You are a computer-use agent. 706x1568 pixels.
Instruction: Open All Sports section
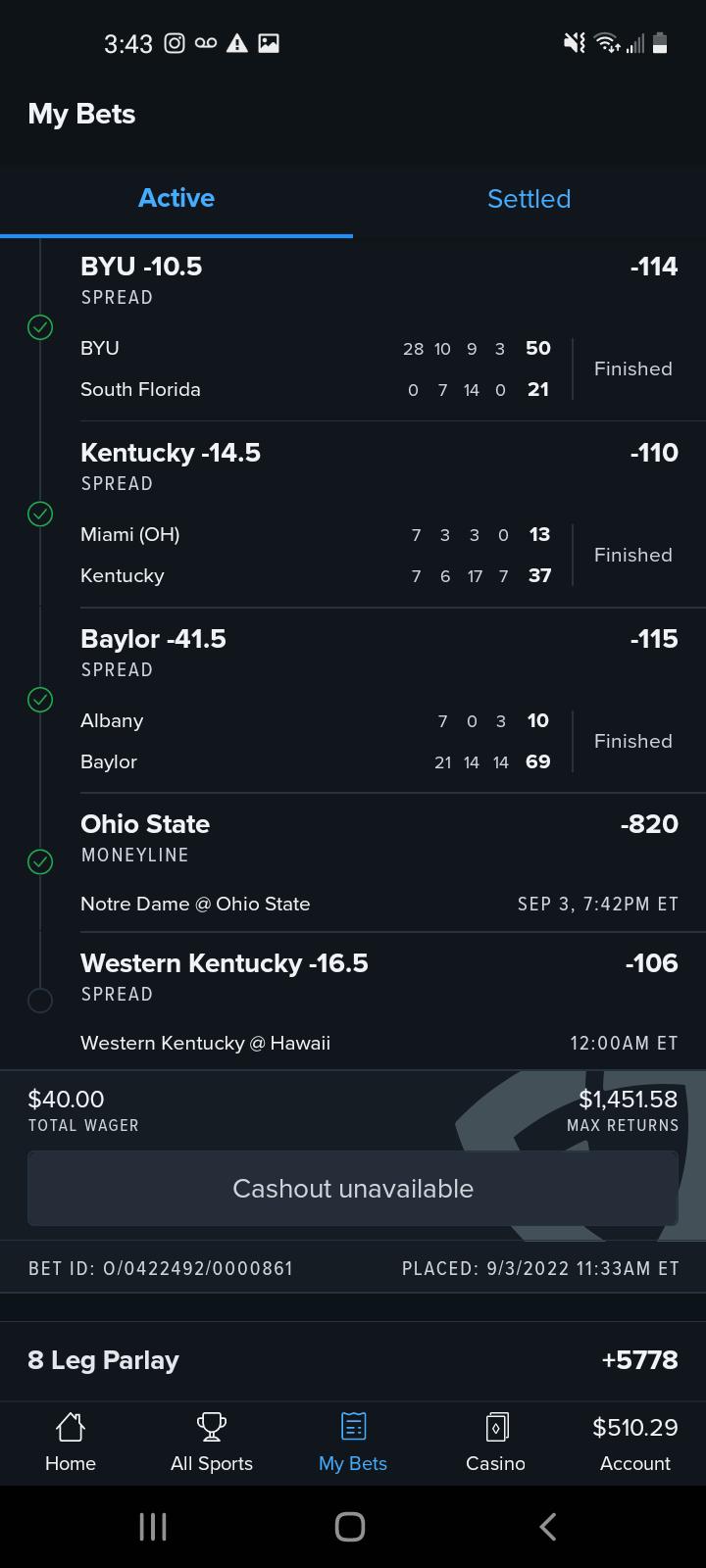[212, 1443]
